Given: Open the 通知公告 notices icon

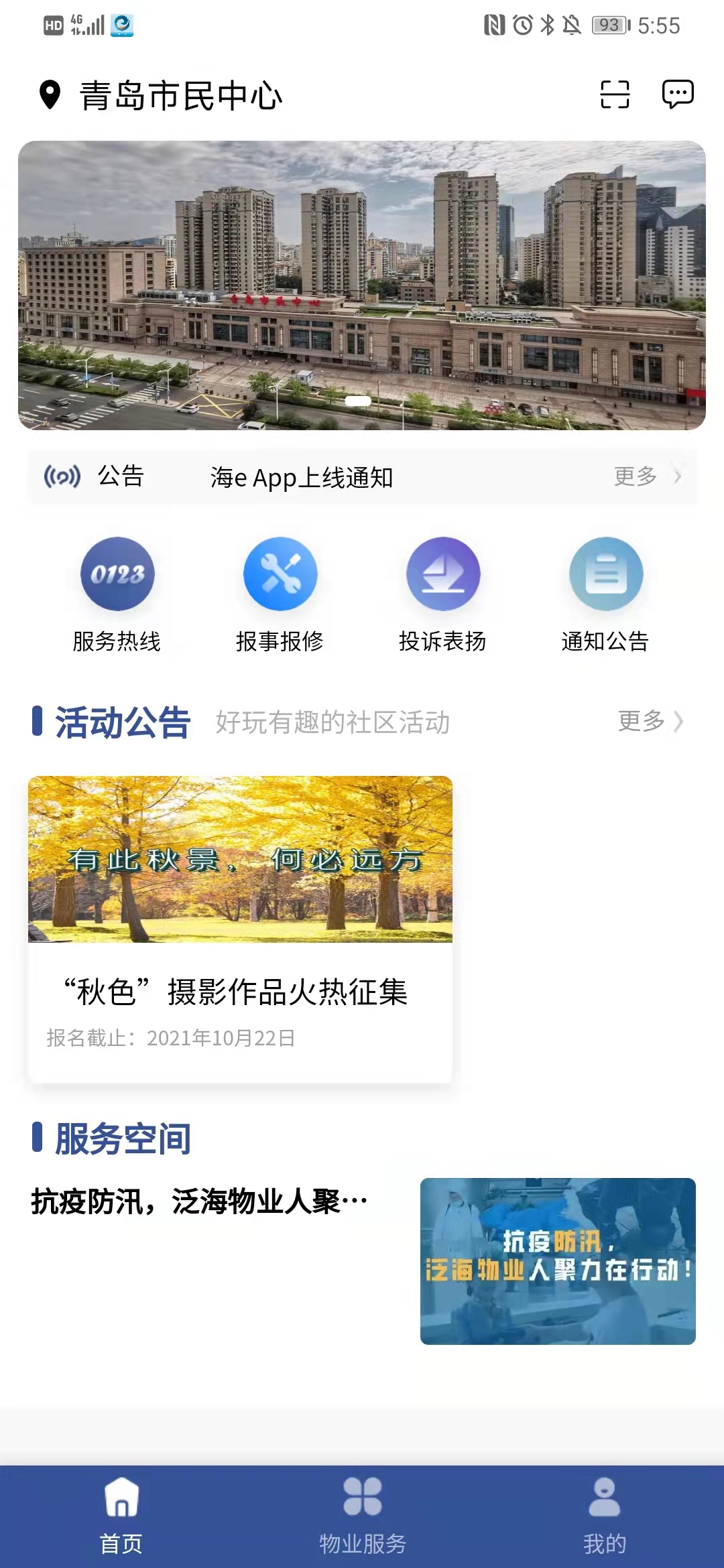Looking at the screenshot, I should [604, 574].
